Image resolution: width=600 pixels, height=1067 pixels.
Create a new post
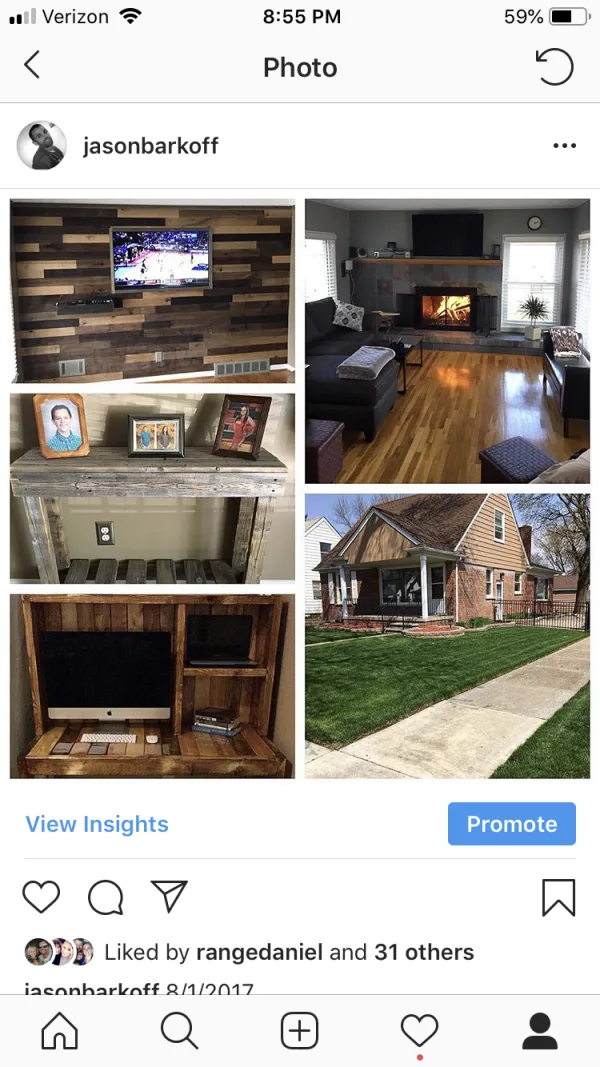tap(299, 1030)
